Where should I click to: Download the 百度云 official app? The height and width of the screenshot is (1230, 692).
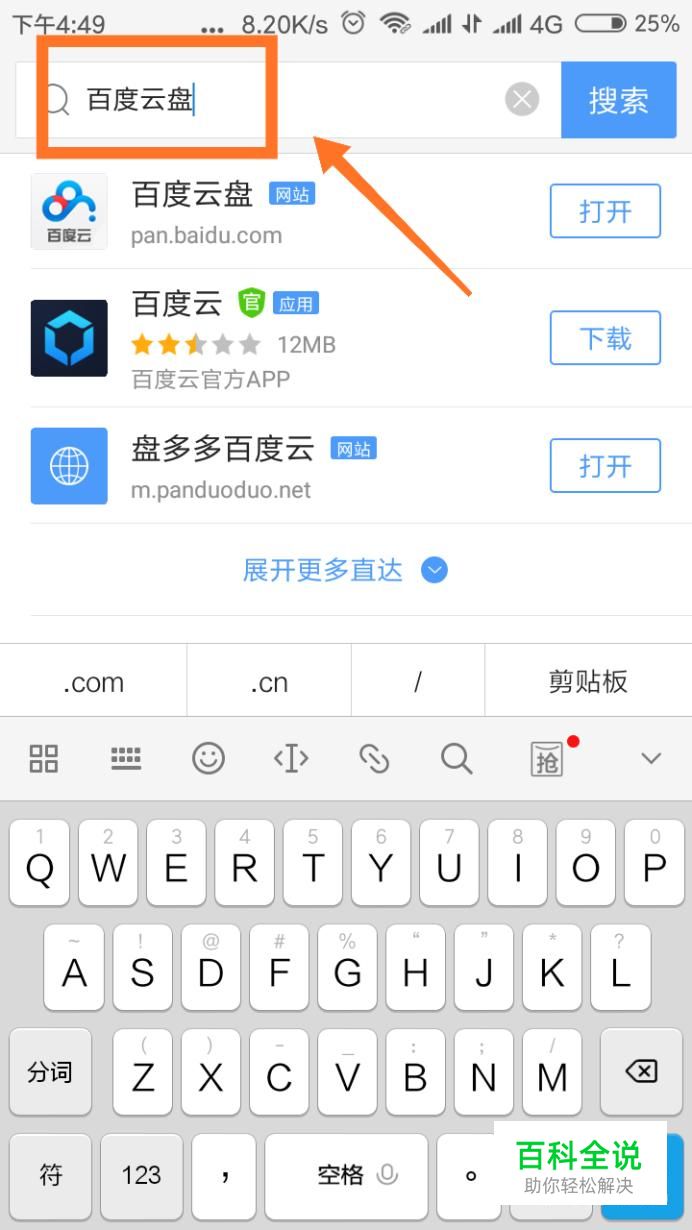click(605, 339)
